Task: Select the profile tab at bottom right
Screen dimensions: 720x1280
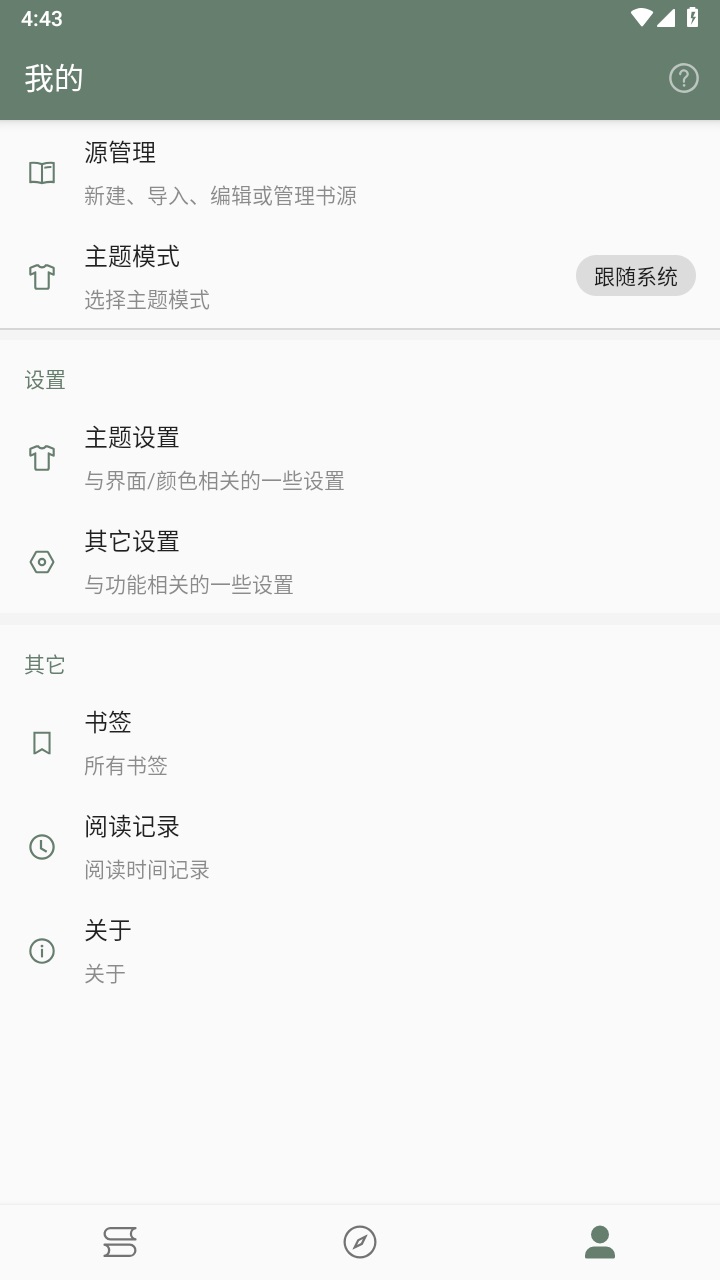Action: (x=600, y=1240)
